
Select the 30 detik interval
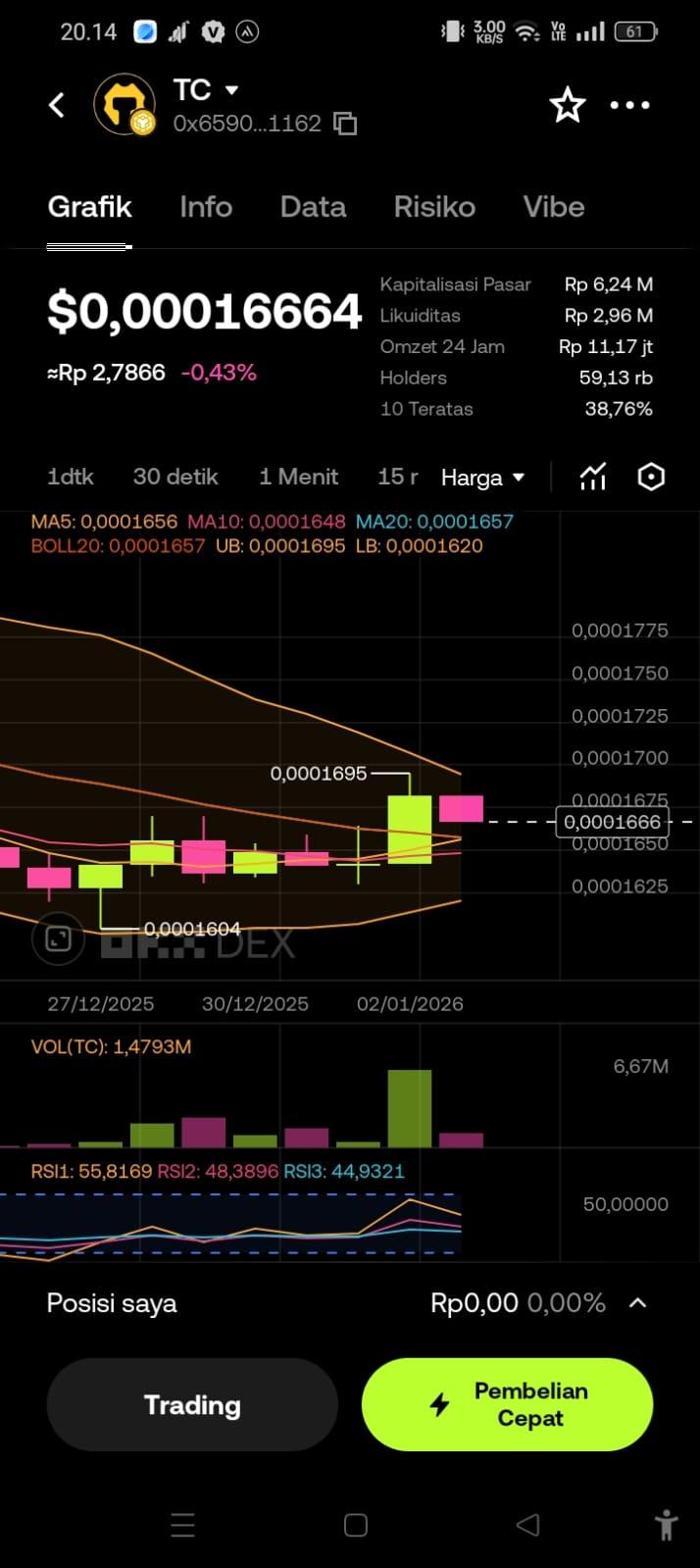[175, 477]
